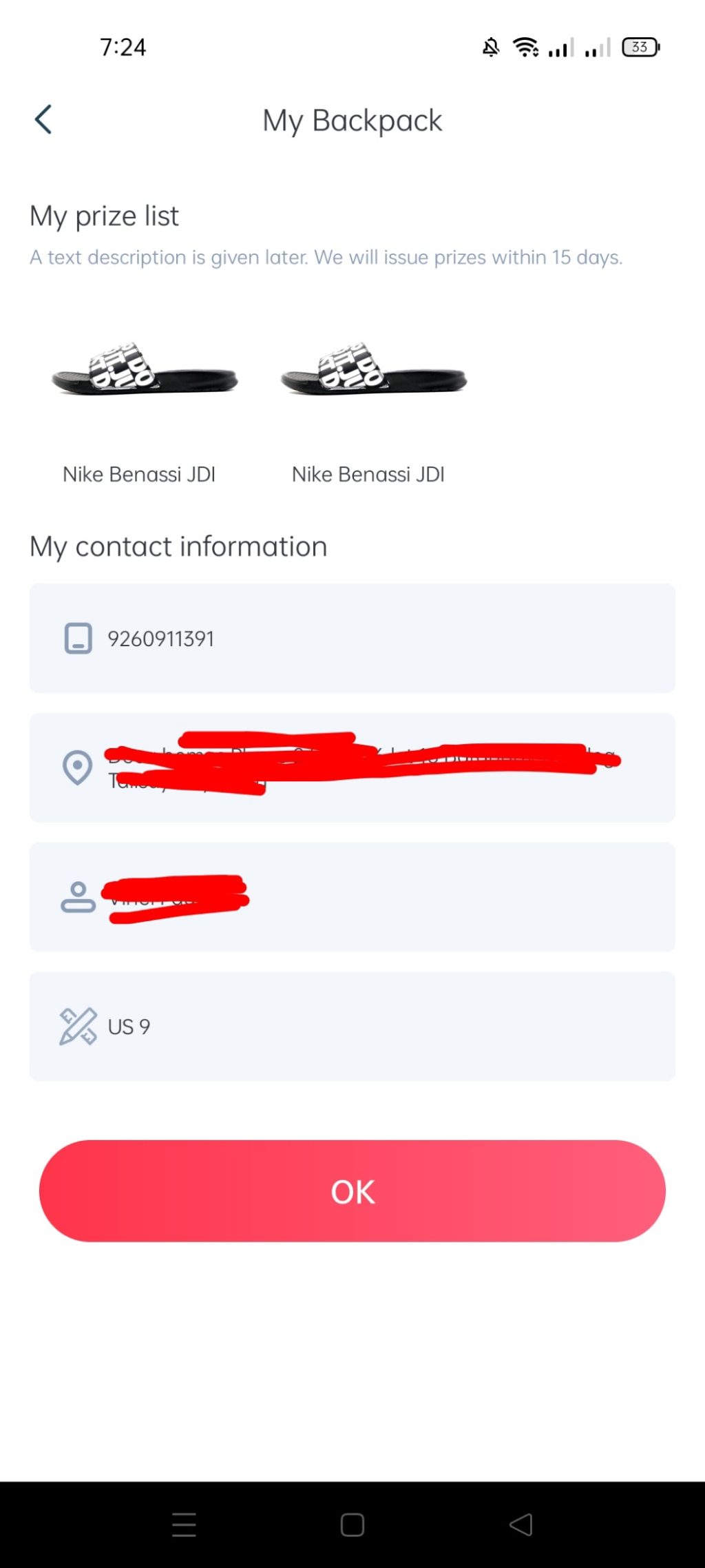Change the shoe size US 9 field

tap(352, 1027)
